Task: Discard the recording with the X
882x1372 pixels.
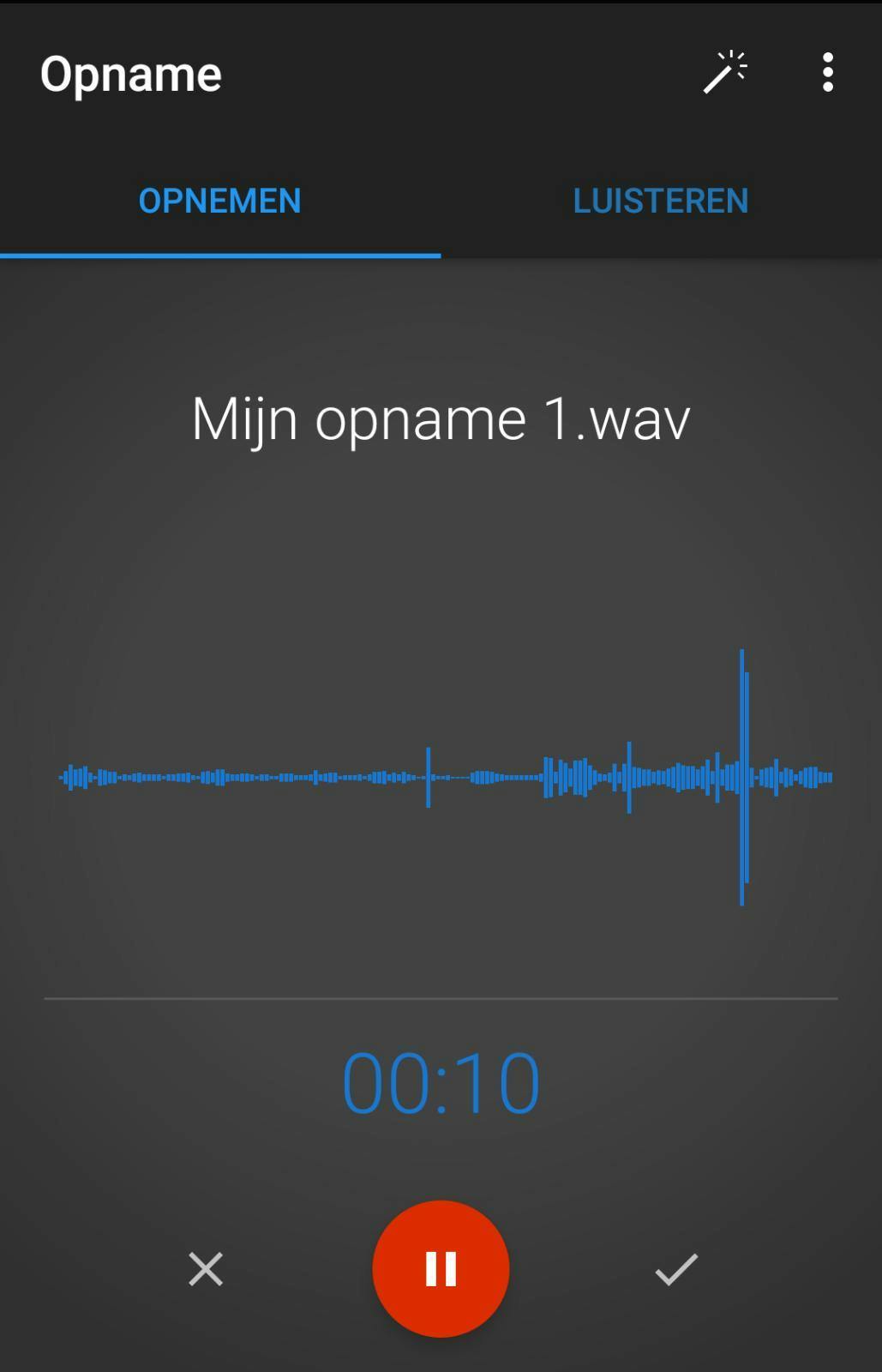Action: (x=206, y=1270)
